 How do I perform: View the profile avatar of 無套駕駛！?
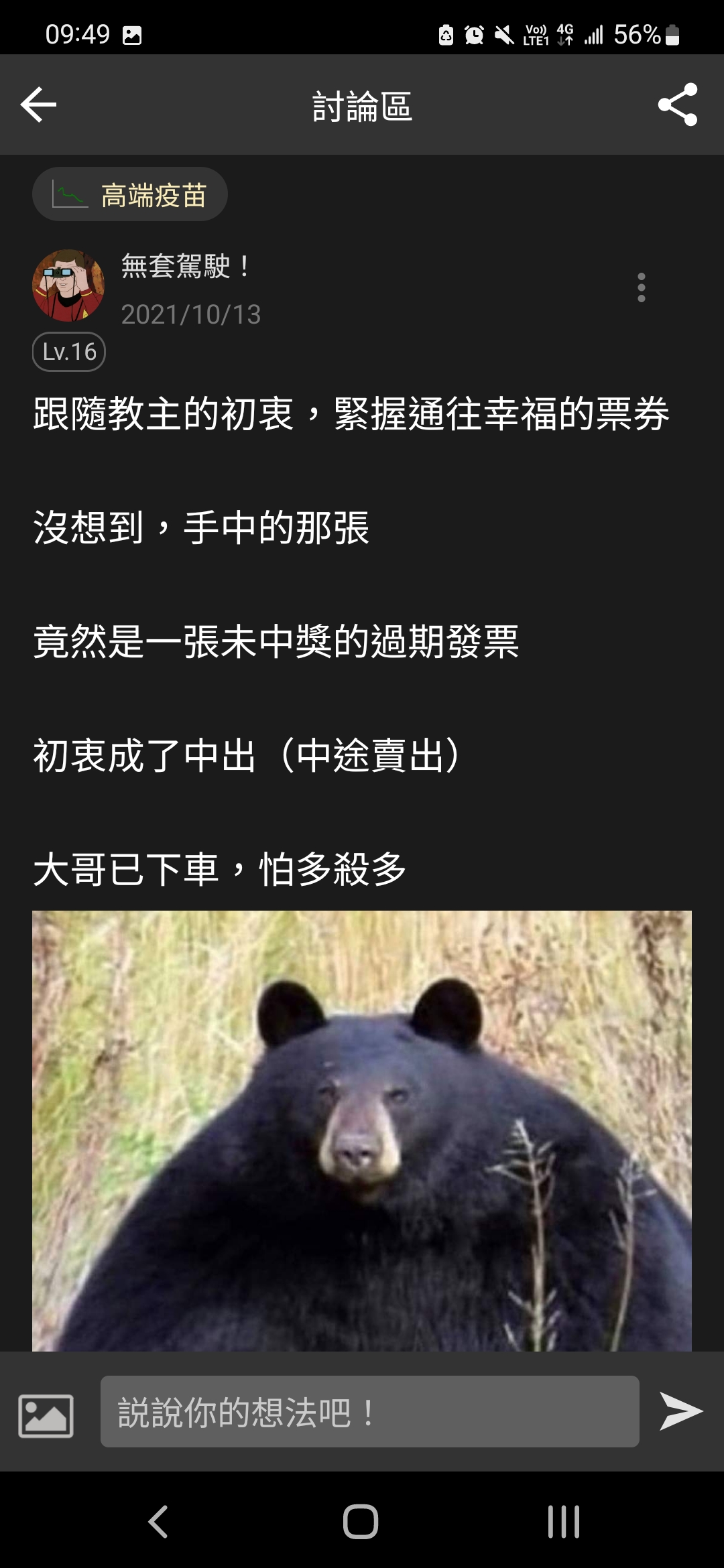click(68, 285)
